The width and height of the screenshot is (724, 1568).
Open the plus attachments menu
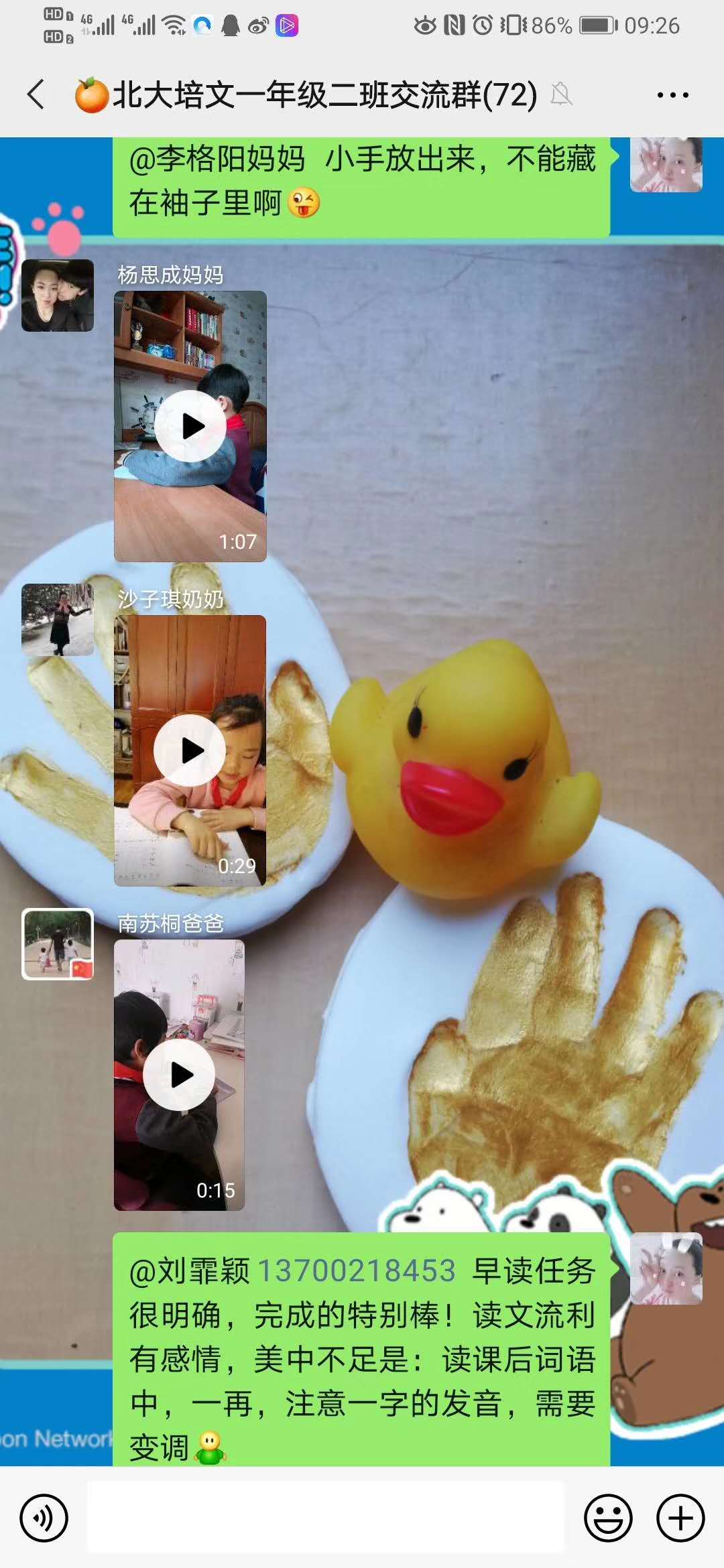tap(680, 1518)
